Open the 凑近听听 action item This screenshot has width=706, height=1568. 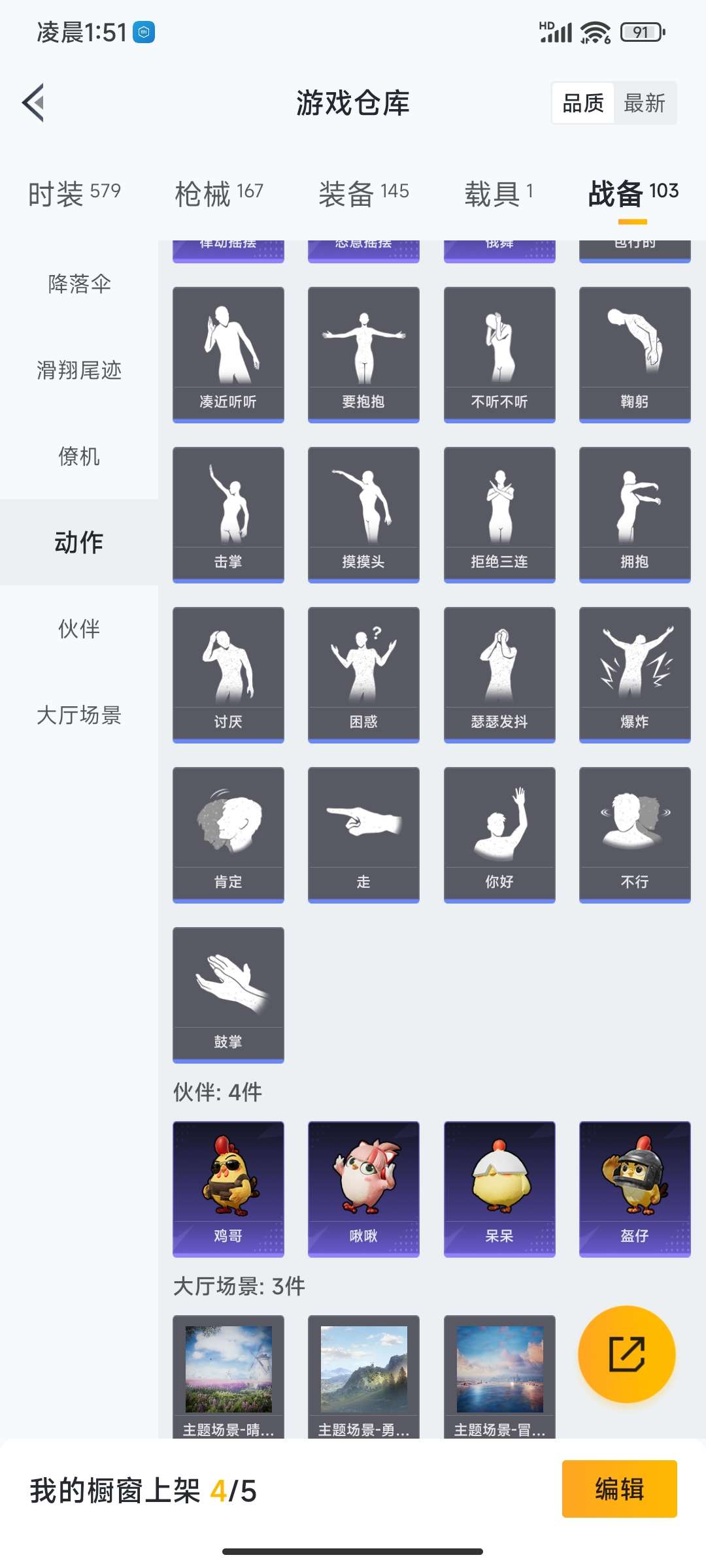(x=228, y=354)
